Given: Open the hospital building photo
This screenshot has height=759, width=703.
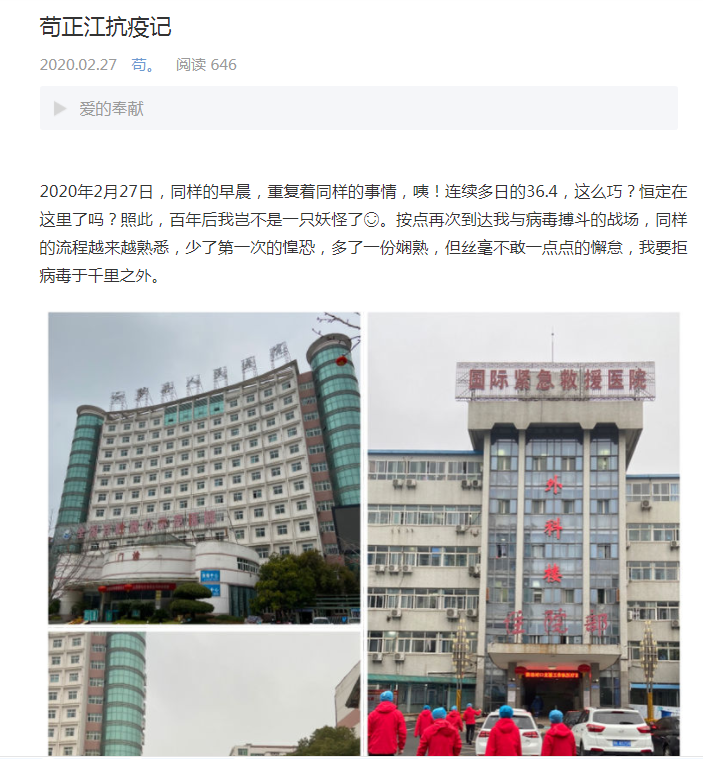Looking at the screenshot, I should [204, 467].
